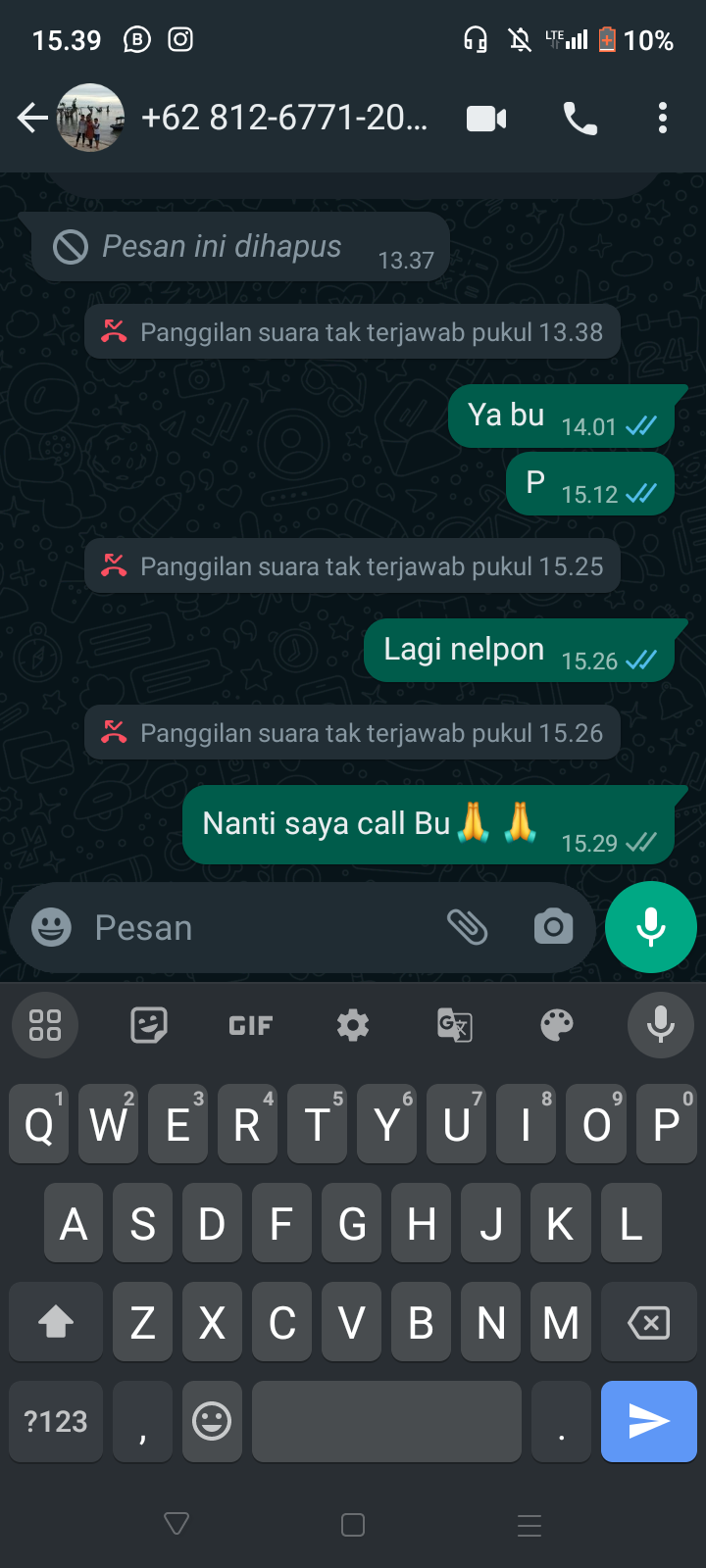
Task: Start a video call
Action: 486,119
